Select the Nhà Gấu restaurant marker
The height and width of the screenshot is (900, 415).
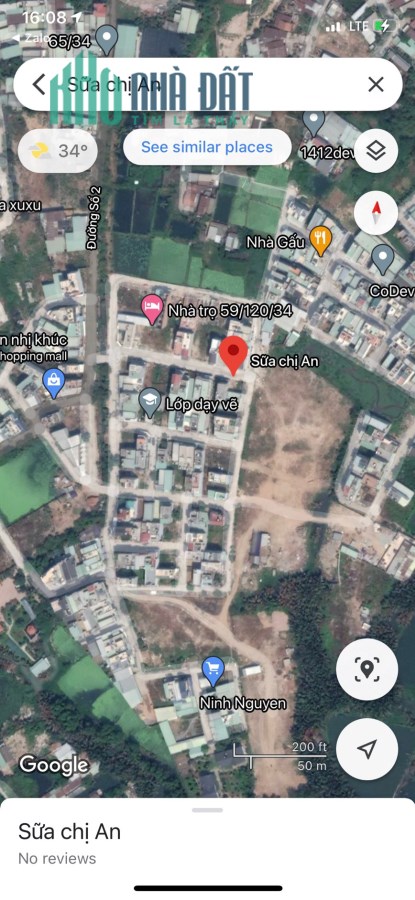point(320,240)
